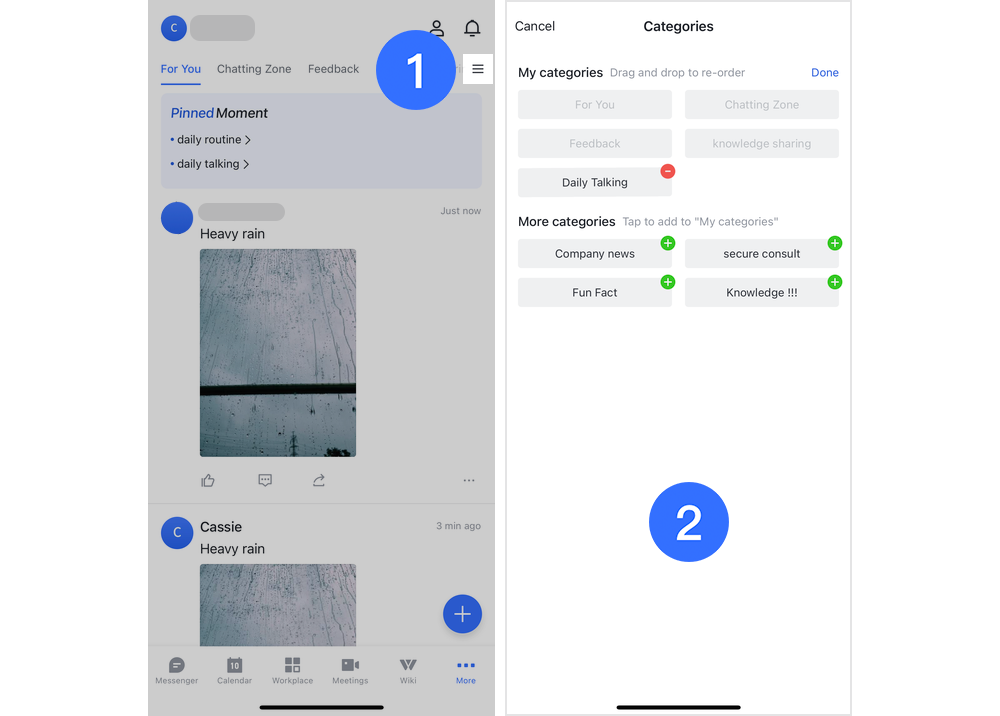Open the Meetings tab

(350, 670)
